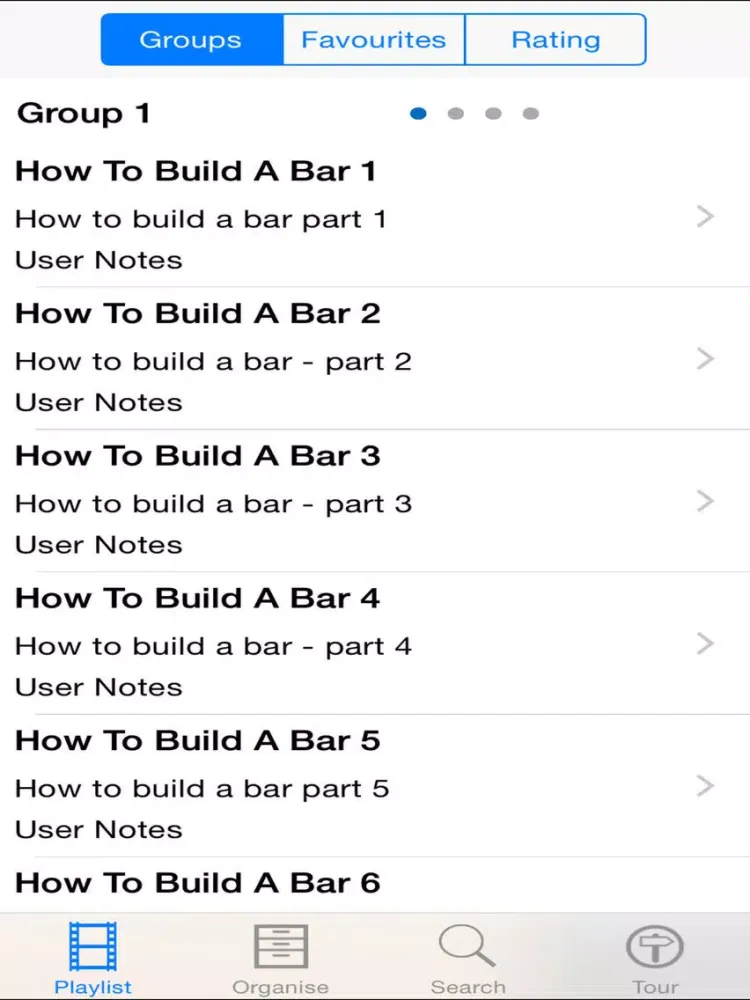Switch to the Groups segment
This screenshot has height=1000, width=750.
[191, 40]
